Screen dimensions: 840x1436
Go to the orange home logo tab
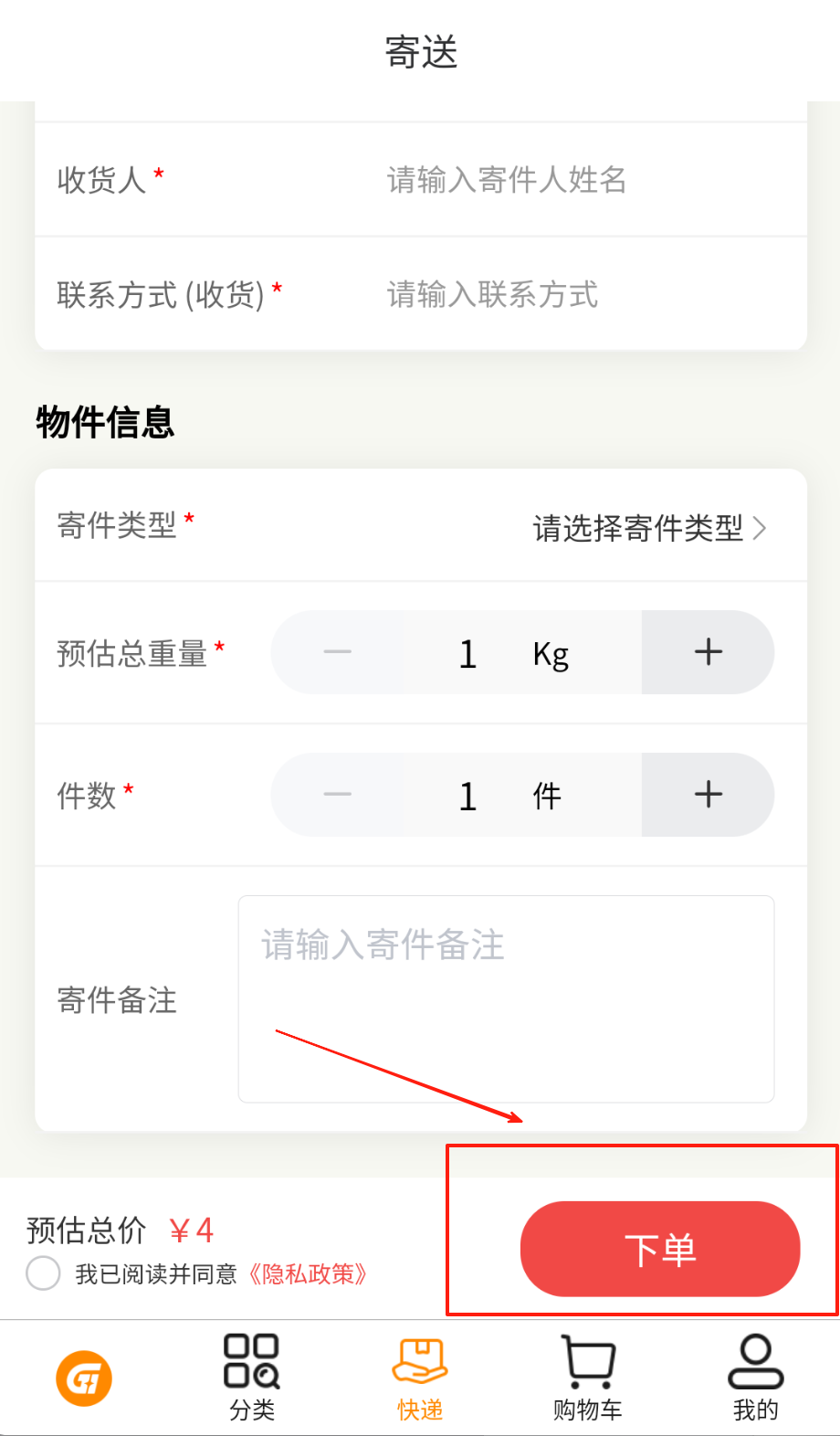coord(84,1378)
